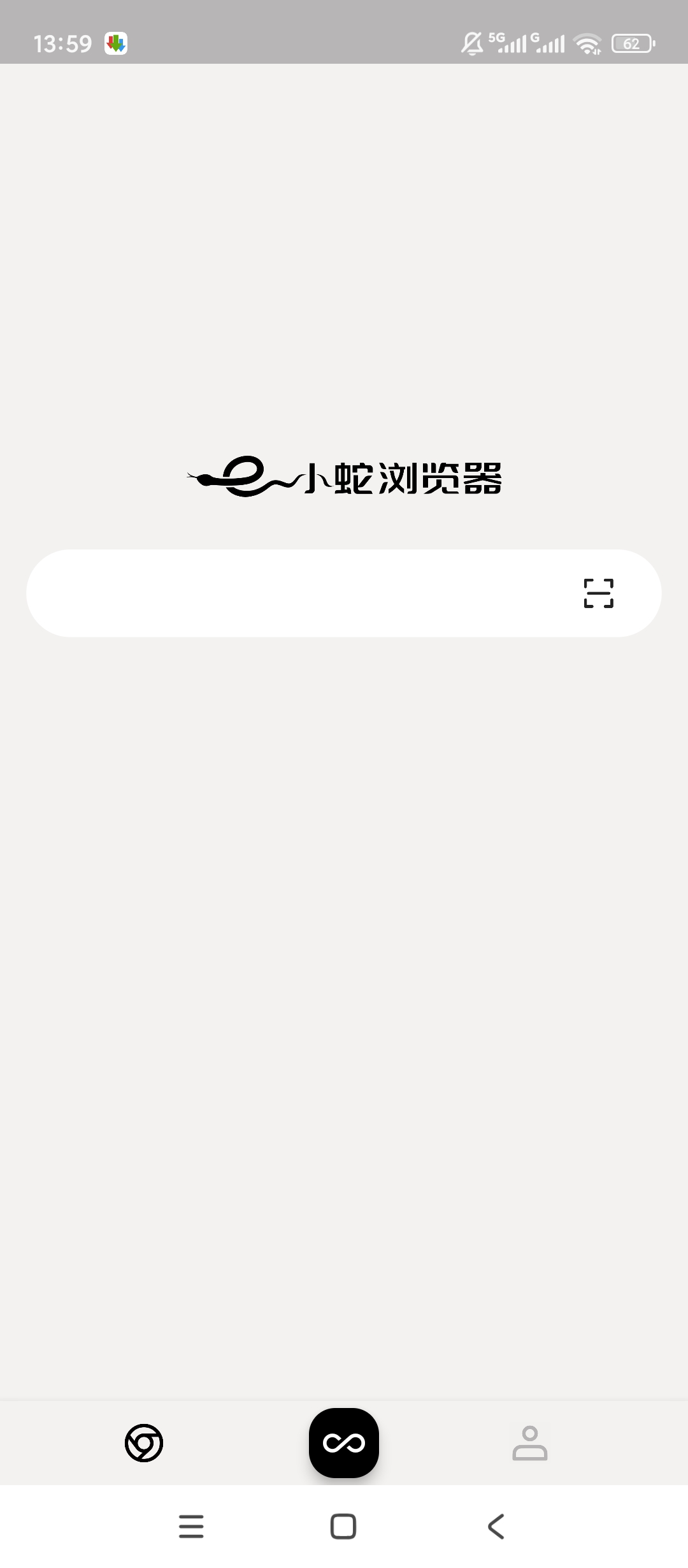Open recent apps with the three-line button

[x=192, y=1527]
